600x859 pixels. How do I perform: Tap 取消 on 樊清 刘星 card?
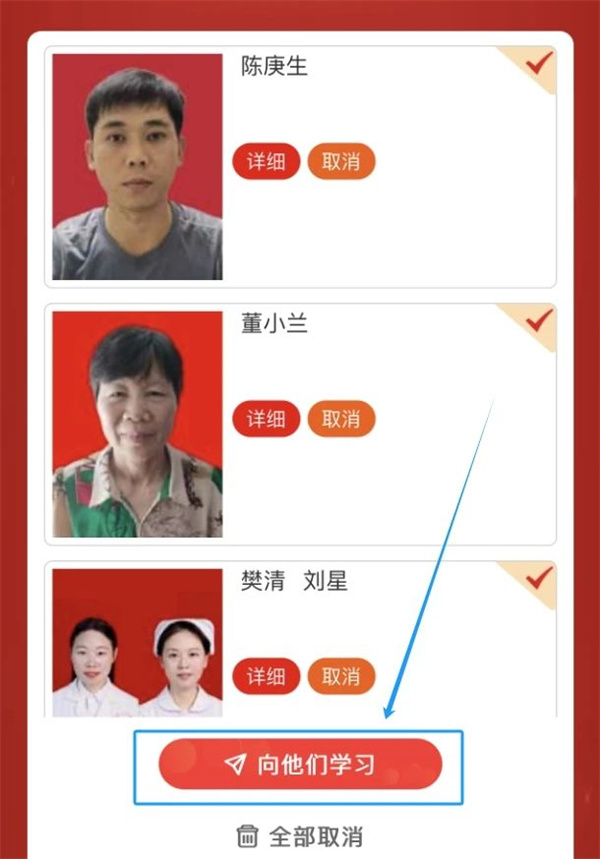click(x=341, y=677)
